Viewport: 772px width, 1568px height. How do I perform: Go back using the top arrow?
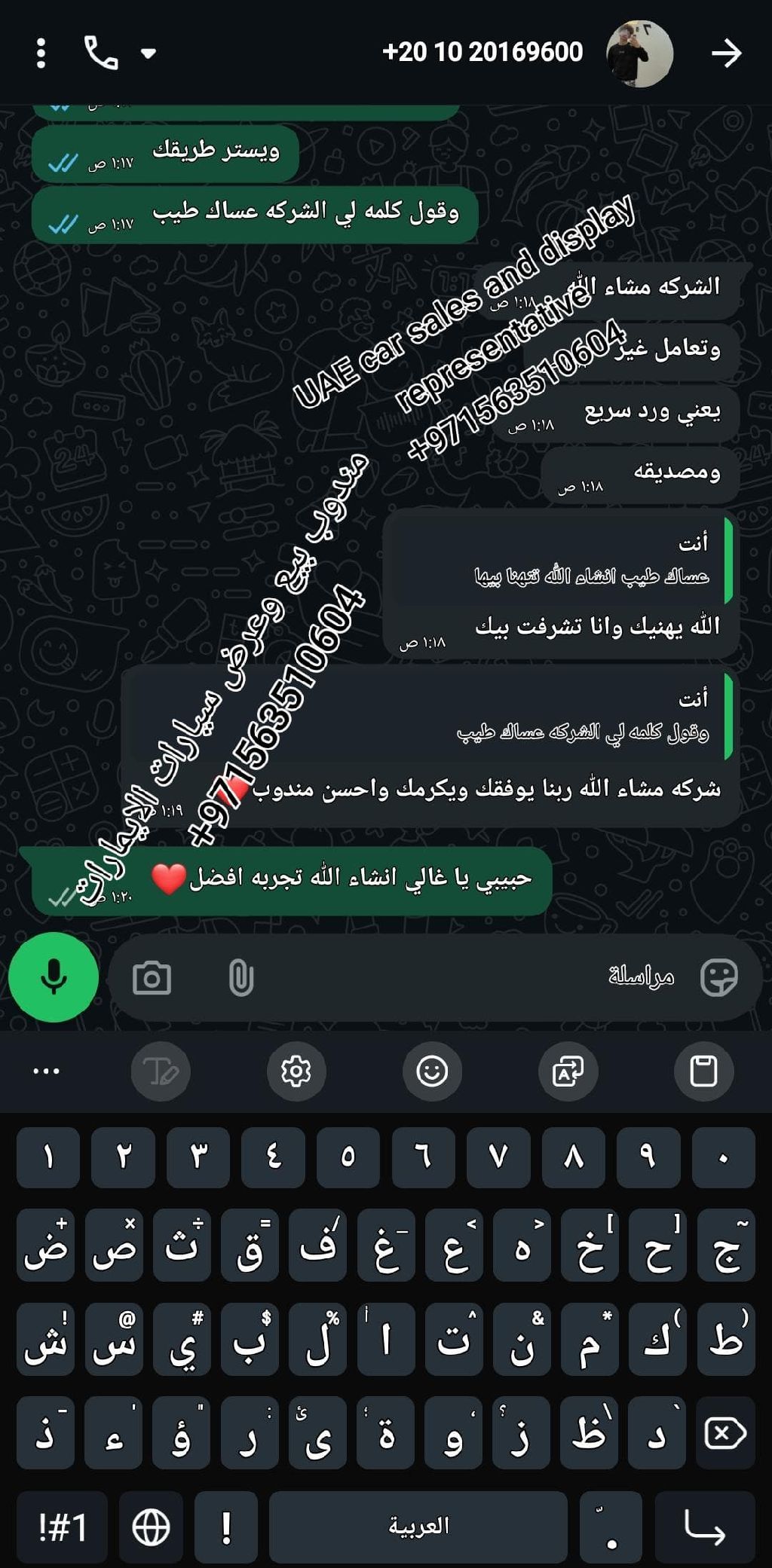pos(726,53)
